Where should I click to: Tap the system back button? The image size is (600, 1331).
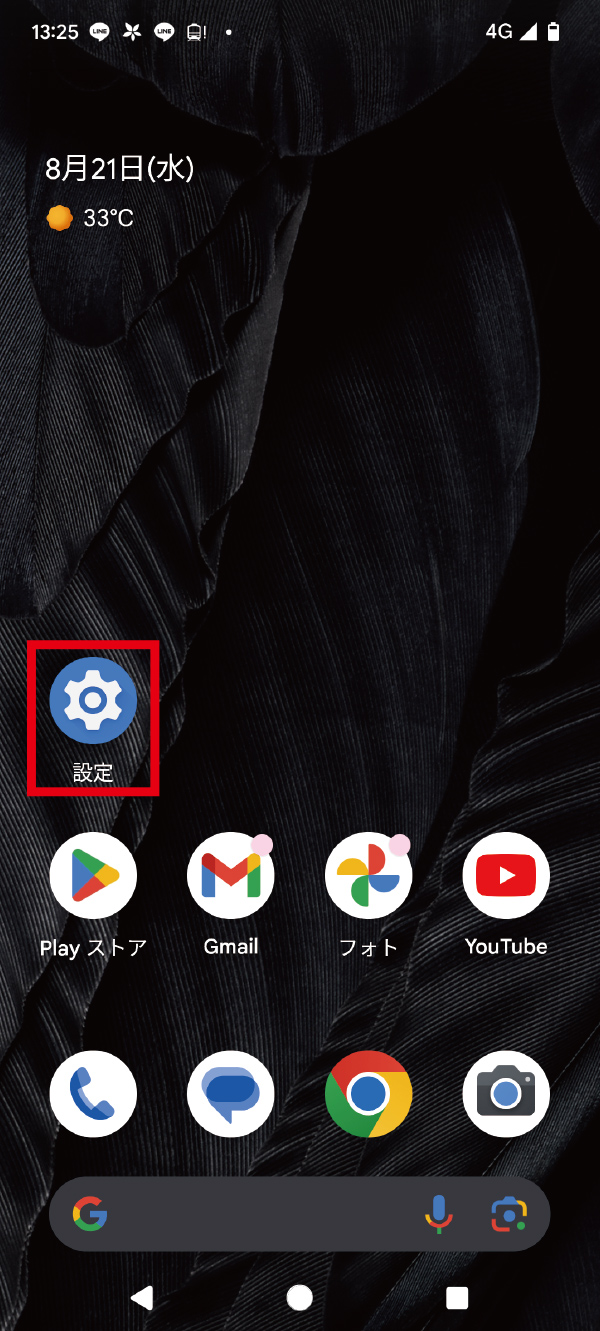point(142,1298)
